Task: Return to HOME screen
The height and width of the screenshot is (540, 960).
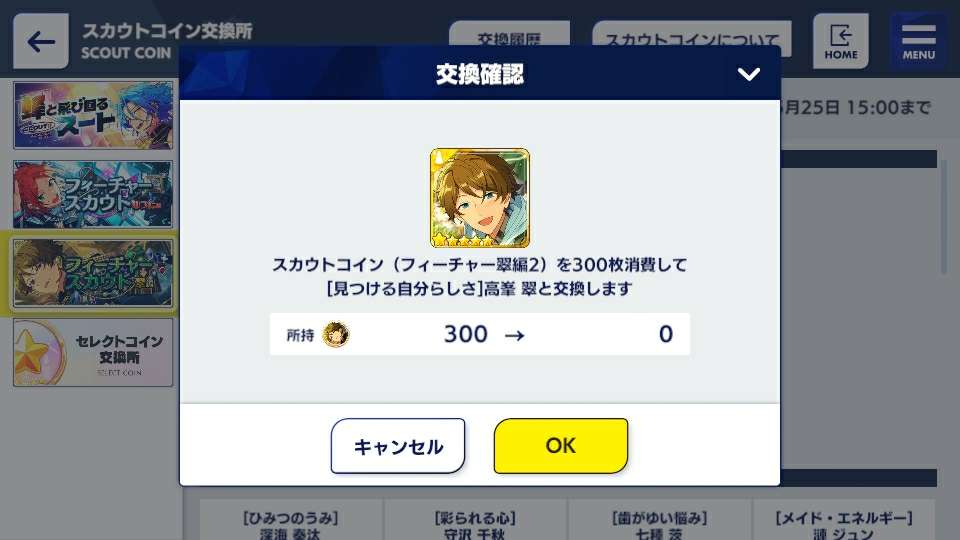Action: coord(840,41)
